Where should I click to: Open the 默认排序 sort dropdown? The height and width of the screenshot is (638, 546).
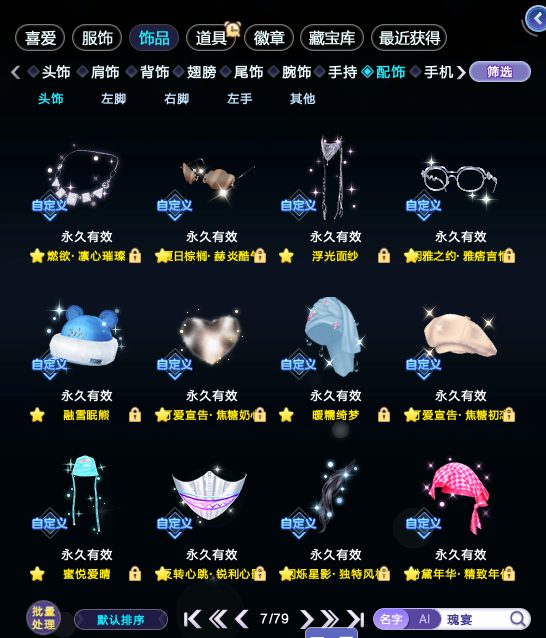point(121,620)
